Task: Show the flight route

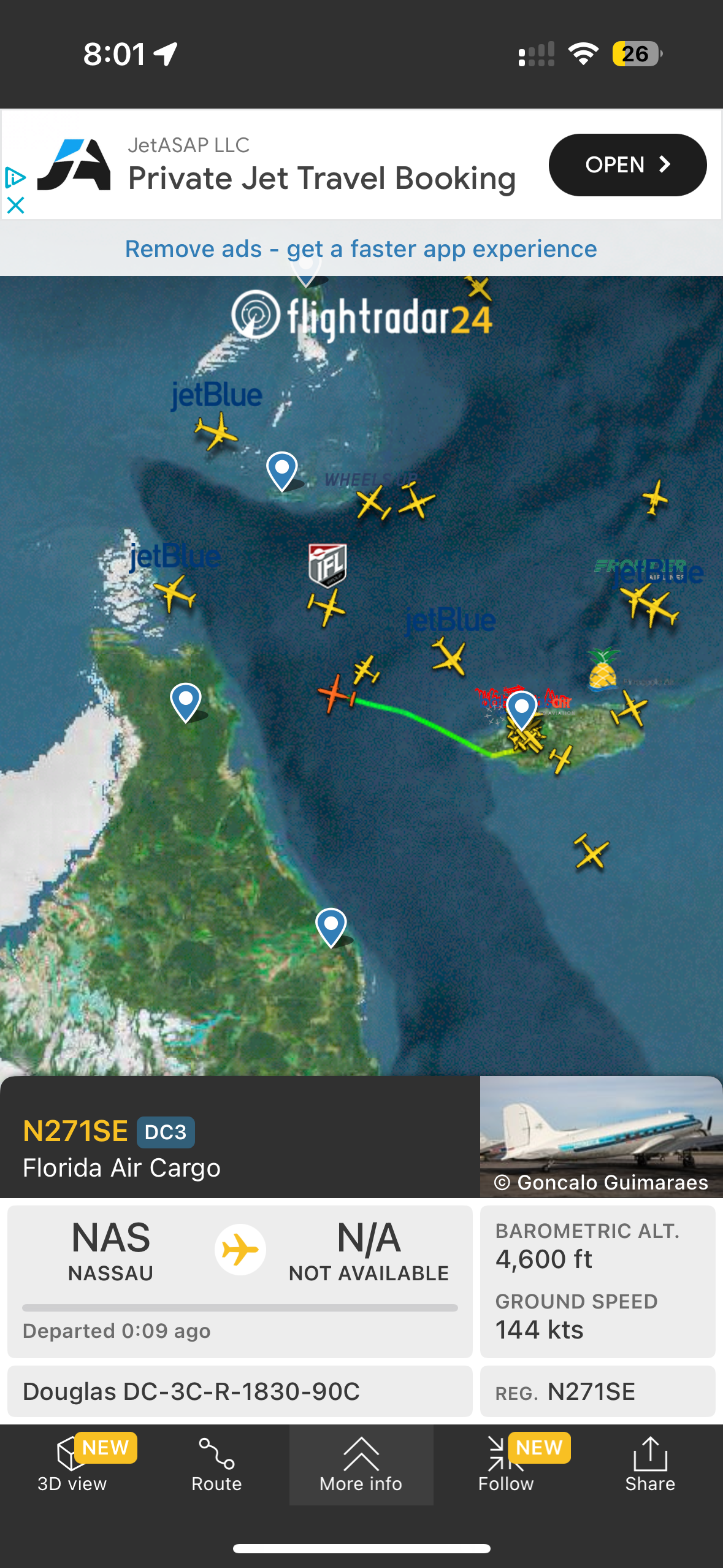Action: [x=216, y=1464]
